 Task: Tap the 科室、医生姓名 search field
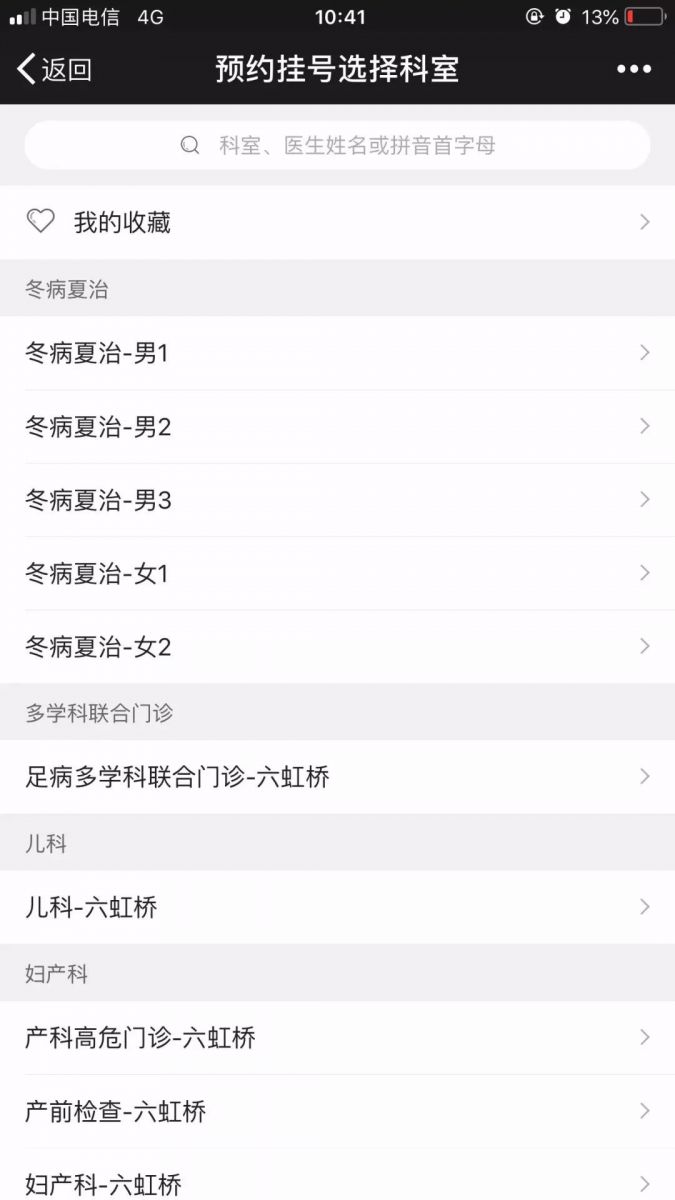click(337, 146)
